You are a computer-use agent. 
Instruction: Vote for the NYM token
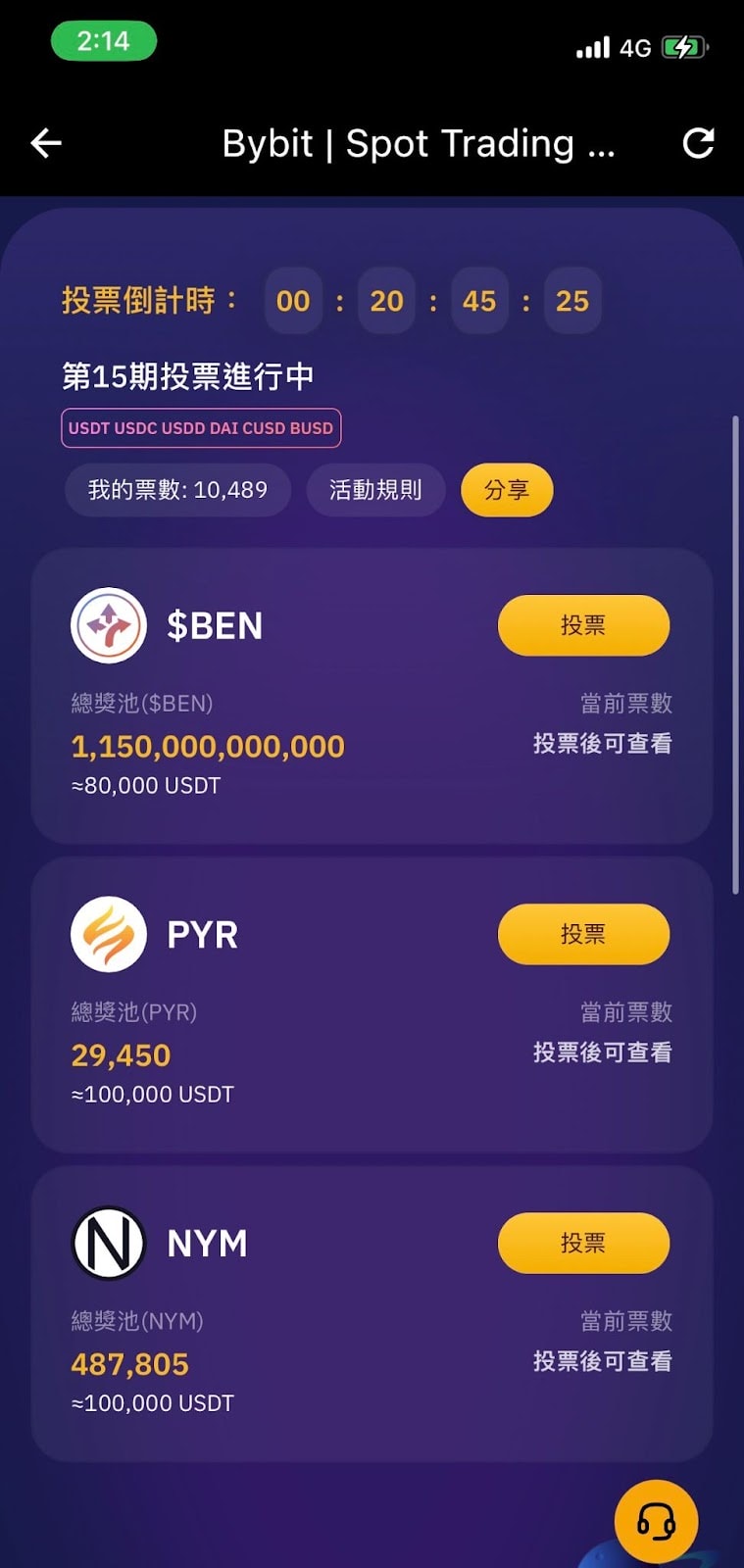tap(583, 1243)
